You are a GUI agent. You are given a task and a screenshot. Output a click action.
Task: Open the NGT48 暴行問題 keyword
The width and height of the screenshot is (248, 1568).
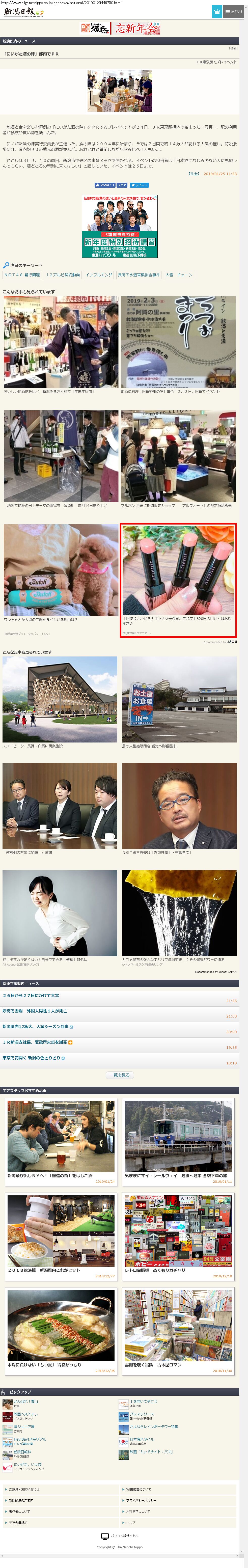point(22,274)
